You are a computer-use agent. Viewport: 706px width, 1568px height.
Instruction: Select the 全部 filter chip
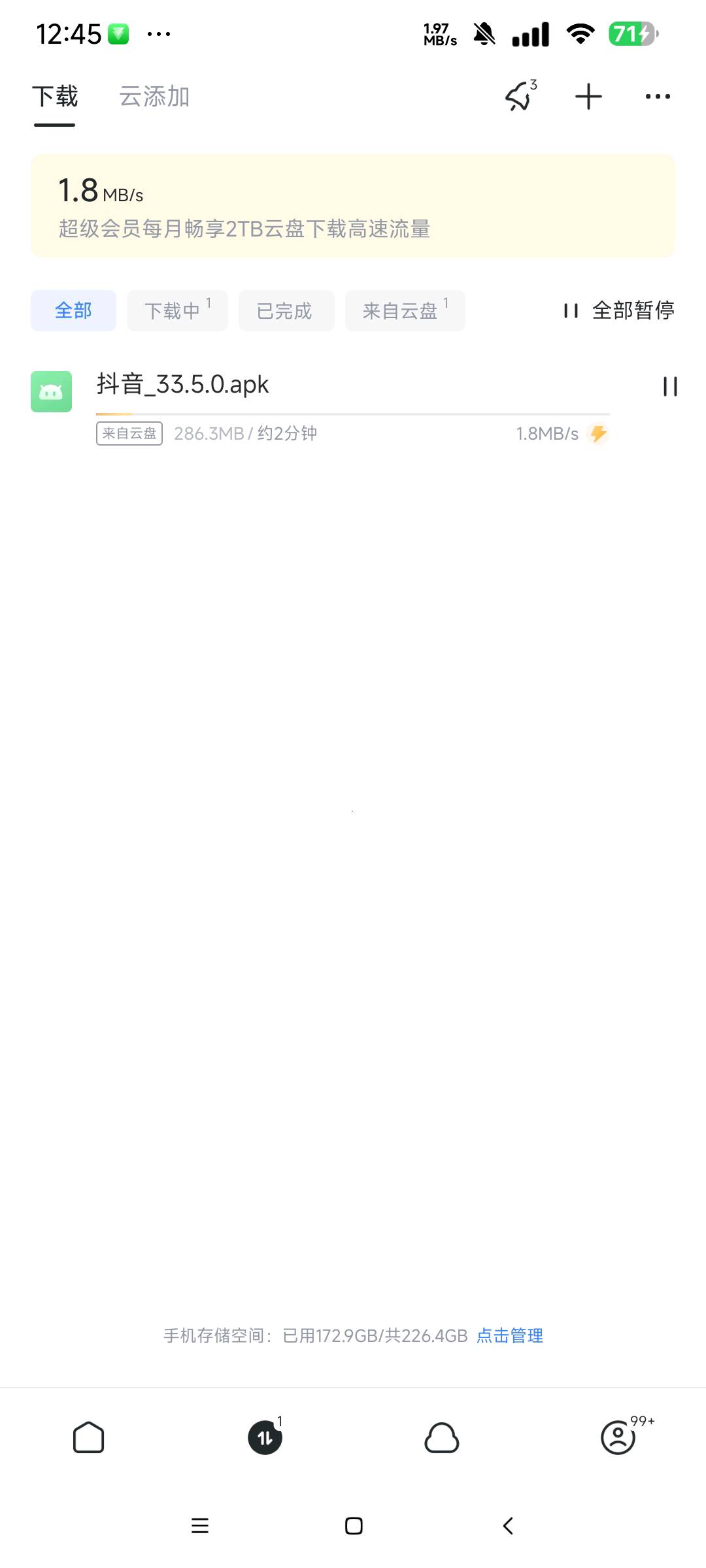73,310
